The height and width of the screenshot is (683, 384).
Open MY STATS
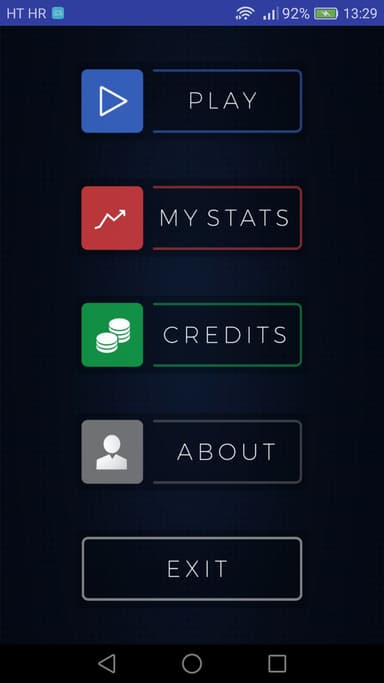coord(227,218)
